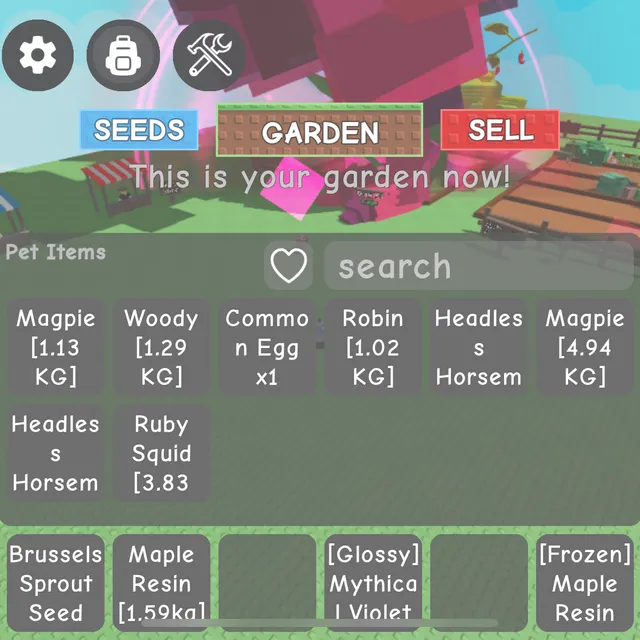Viewport: 640px width, 640px height.
Task: Teleport to the GARDEN
Action: point(320,131)
